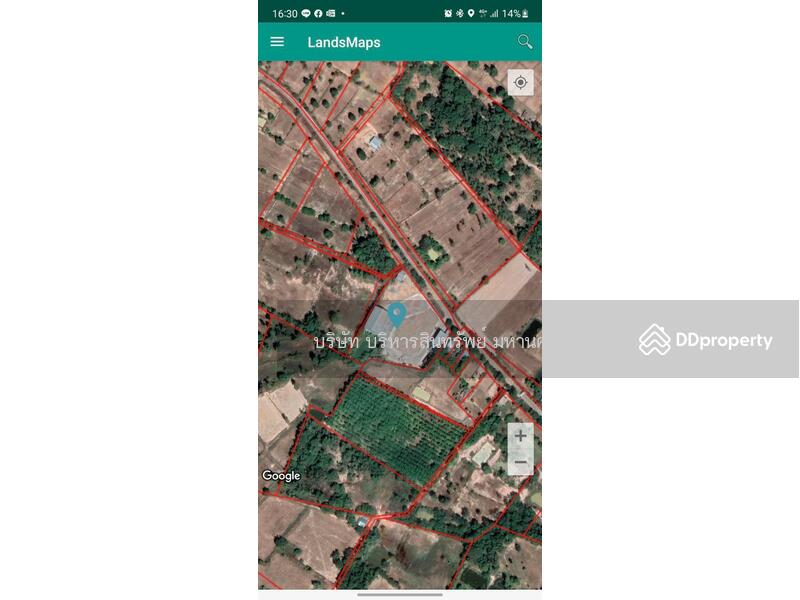Zoom out with the minus button
The height and width of the screenshot is (600, 800).
520,462
